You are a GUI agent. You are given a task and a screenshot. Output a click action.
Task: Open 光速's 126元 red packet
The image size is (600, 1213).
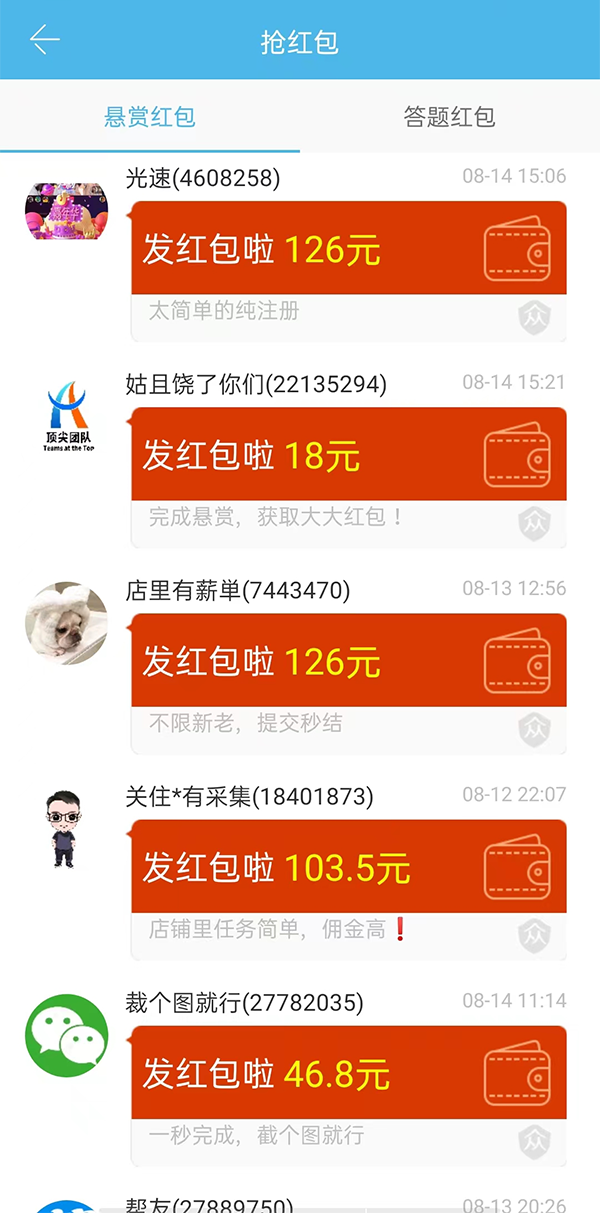[x=348, y=249]
